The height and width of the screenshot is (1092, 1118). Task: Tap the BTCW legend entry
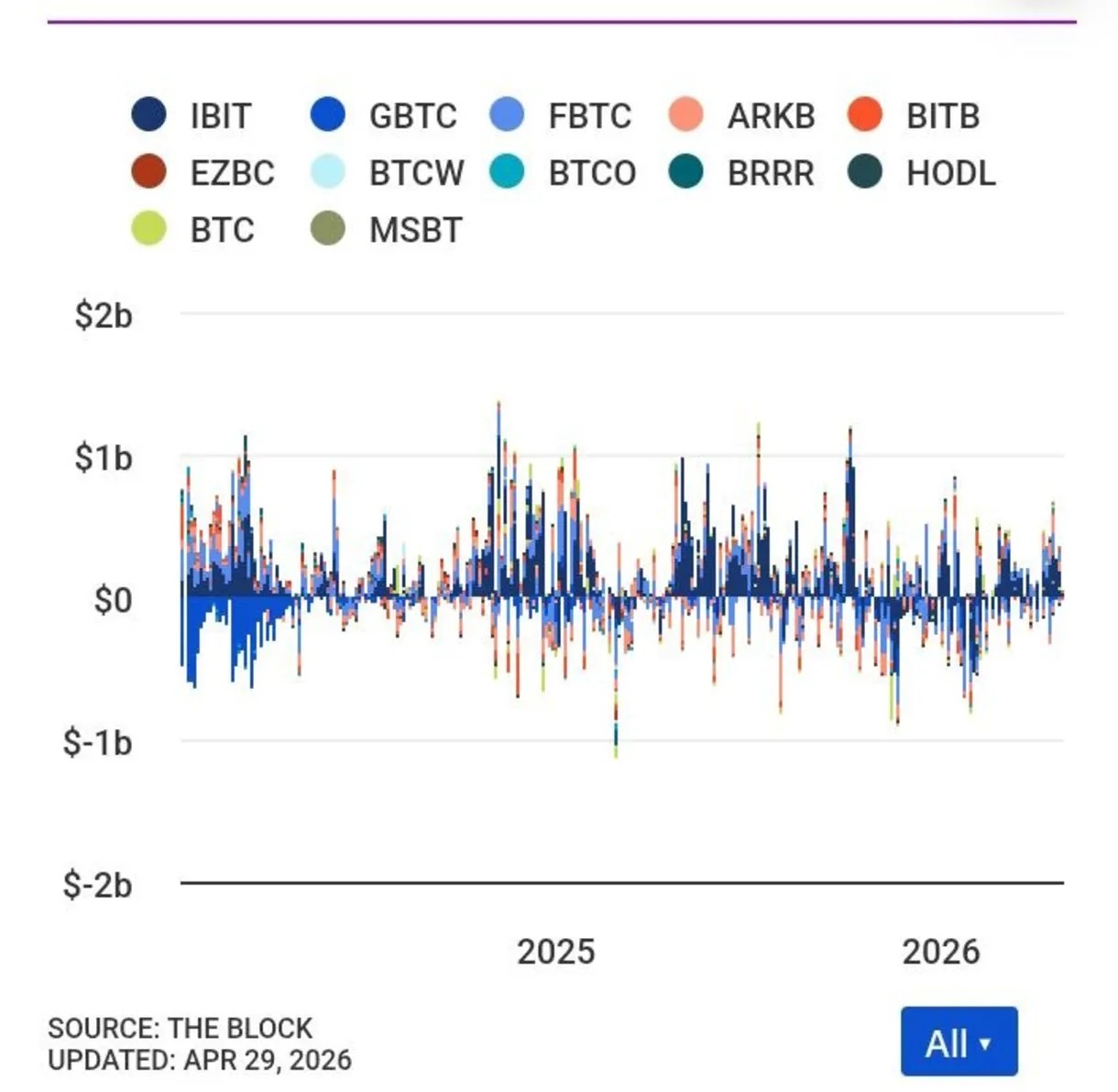click(388, 173)
